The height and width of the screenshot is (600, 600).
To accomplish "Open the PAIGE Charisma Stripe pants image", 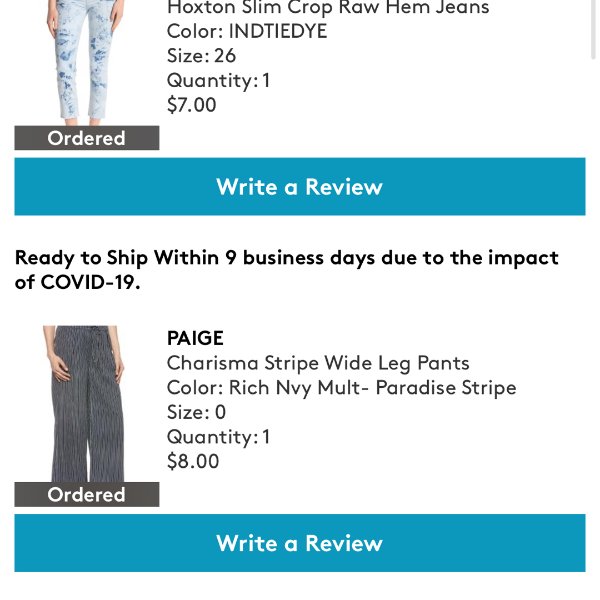I will [x=86, y=404].
